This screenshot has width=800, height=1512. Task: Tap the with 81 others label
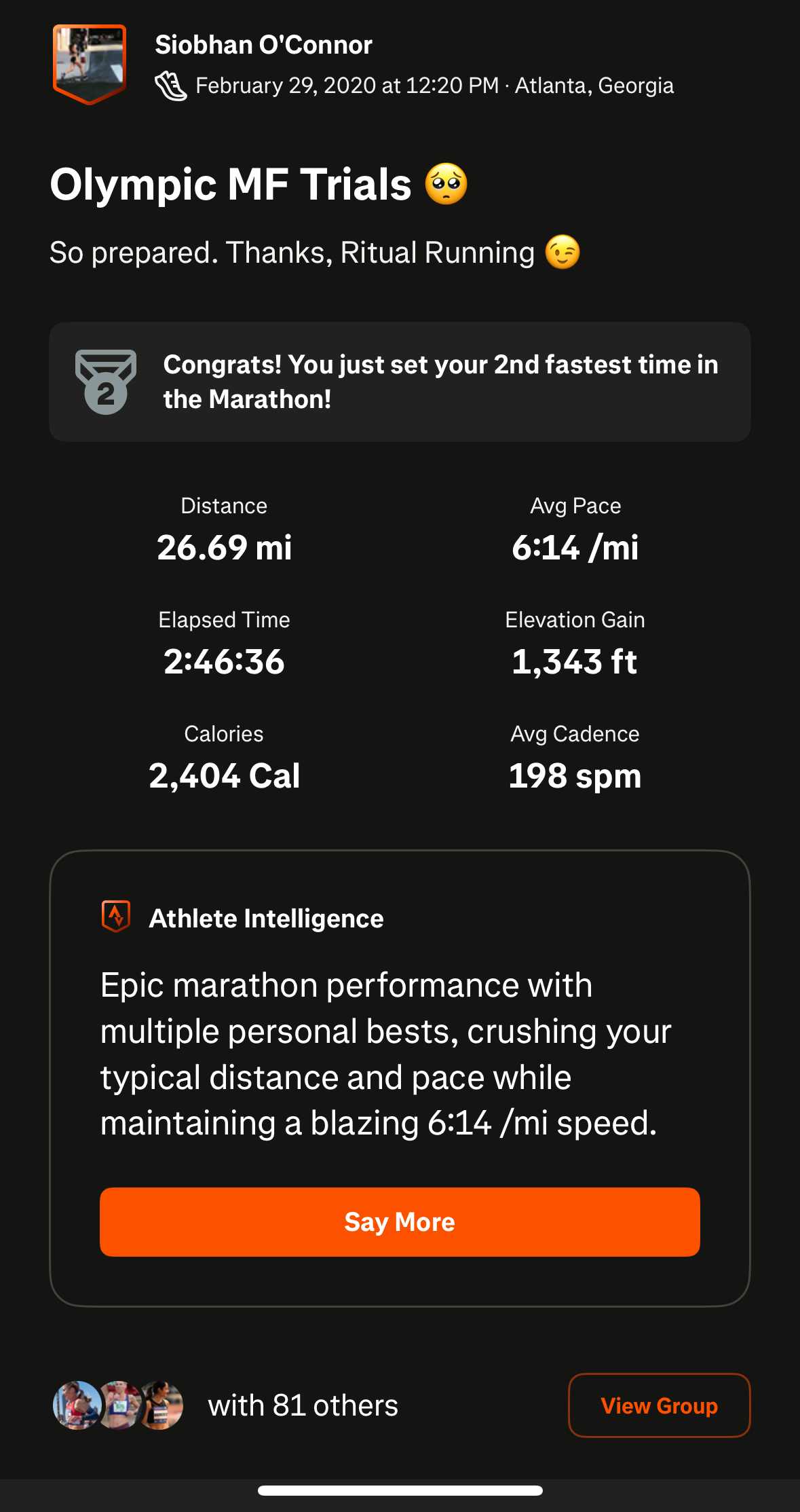303,1406
